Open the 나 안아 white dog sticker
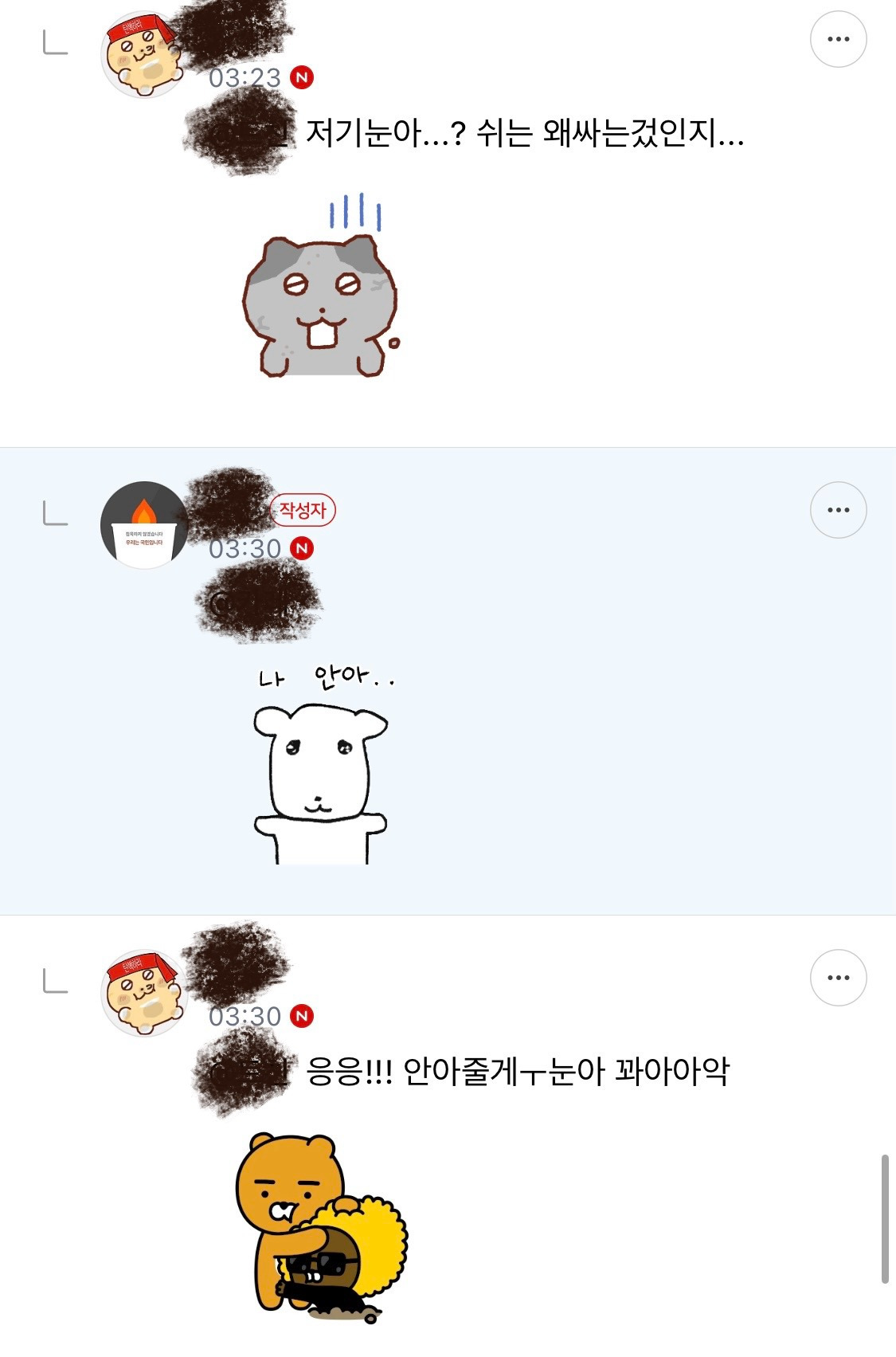The image size is (896, 1357). pos(321,769)
